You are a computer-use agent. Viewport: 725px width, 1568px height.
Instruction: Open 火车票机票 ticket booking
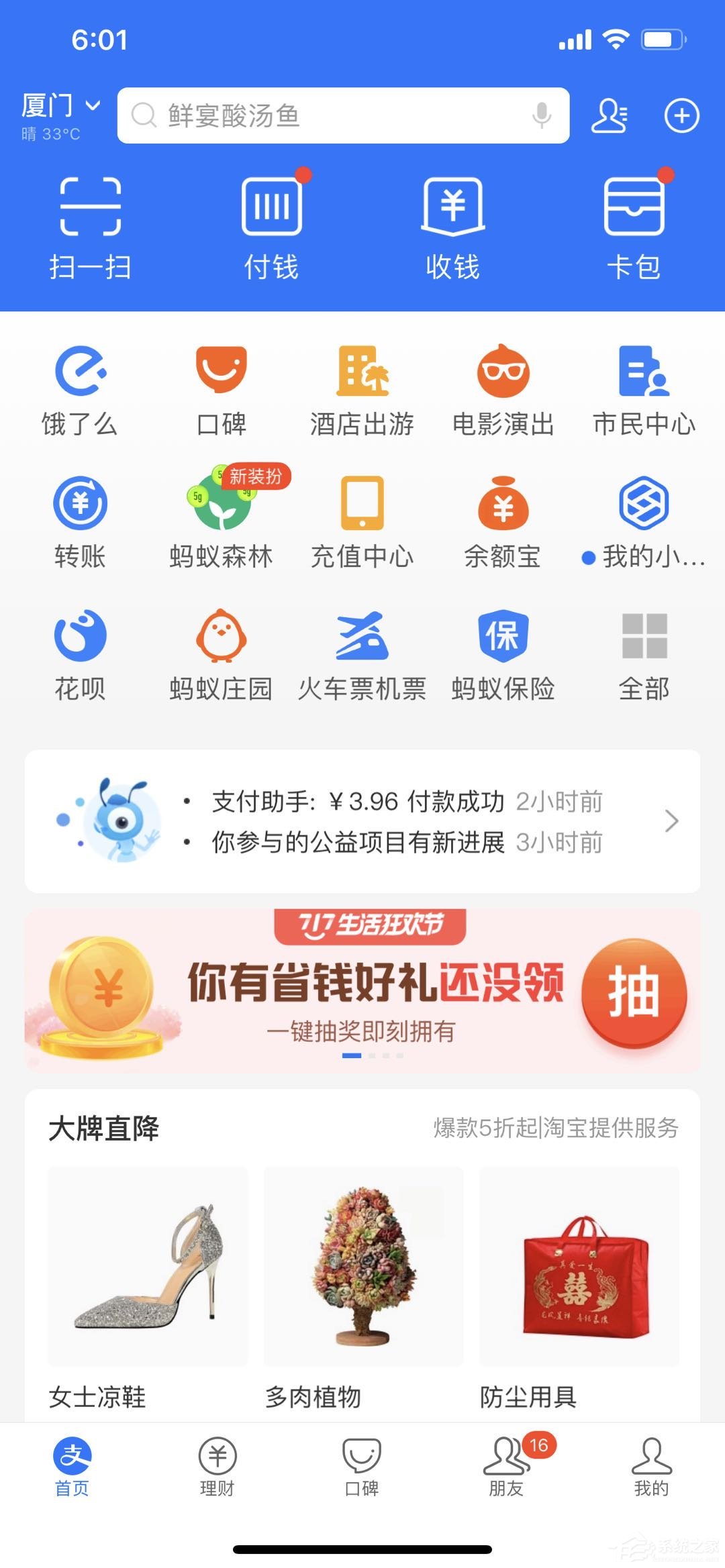tap(362, 651)
